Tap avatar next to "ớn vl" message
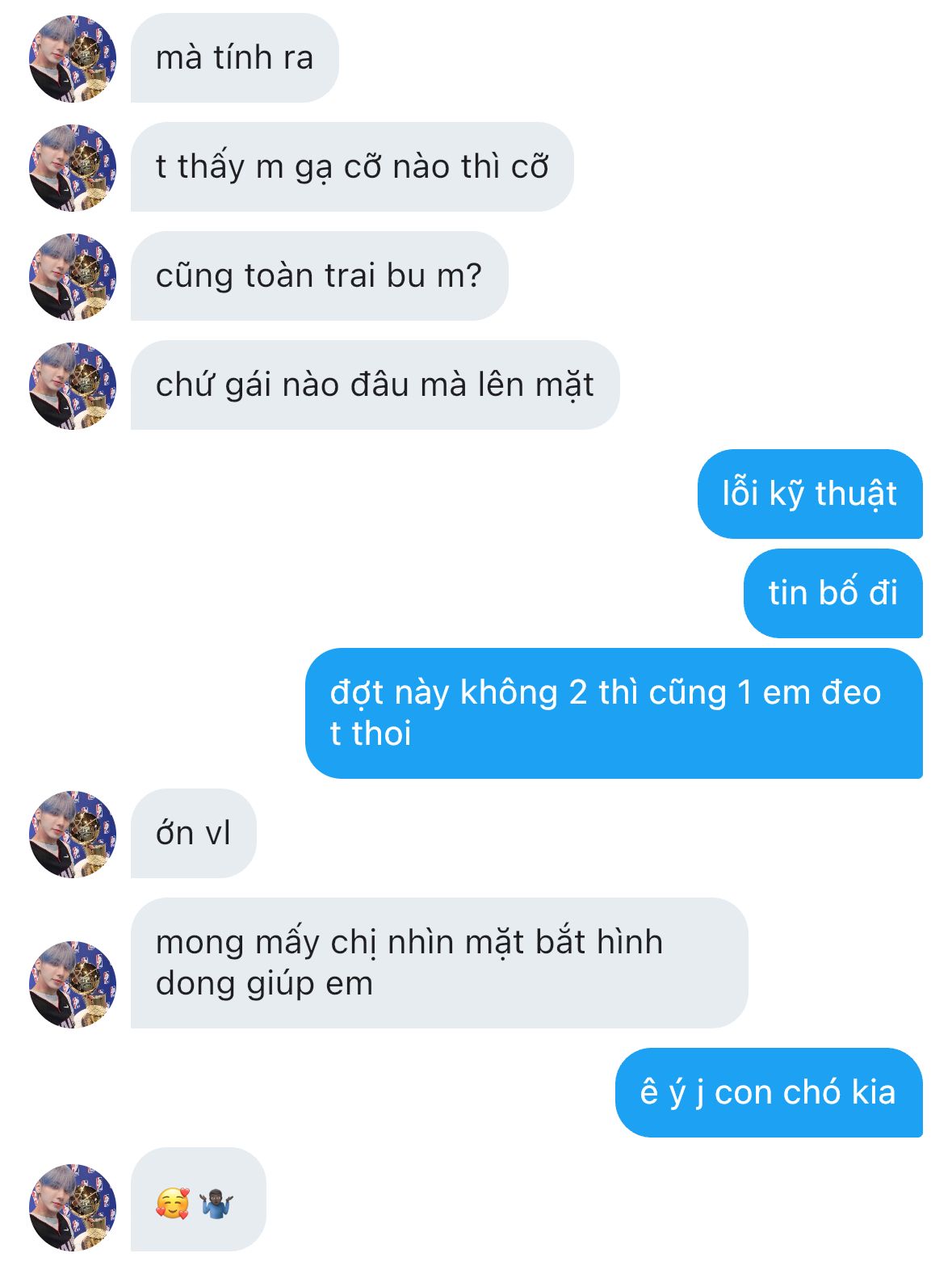This screenshot has height=1270, width=952. (x=73, y=834)
